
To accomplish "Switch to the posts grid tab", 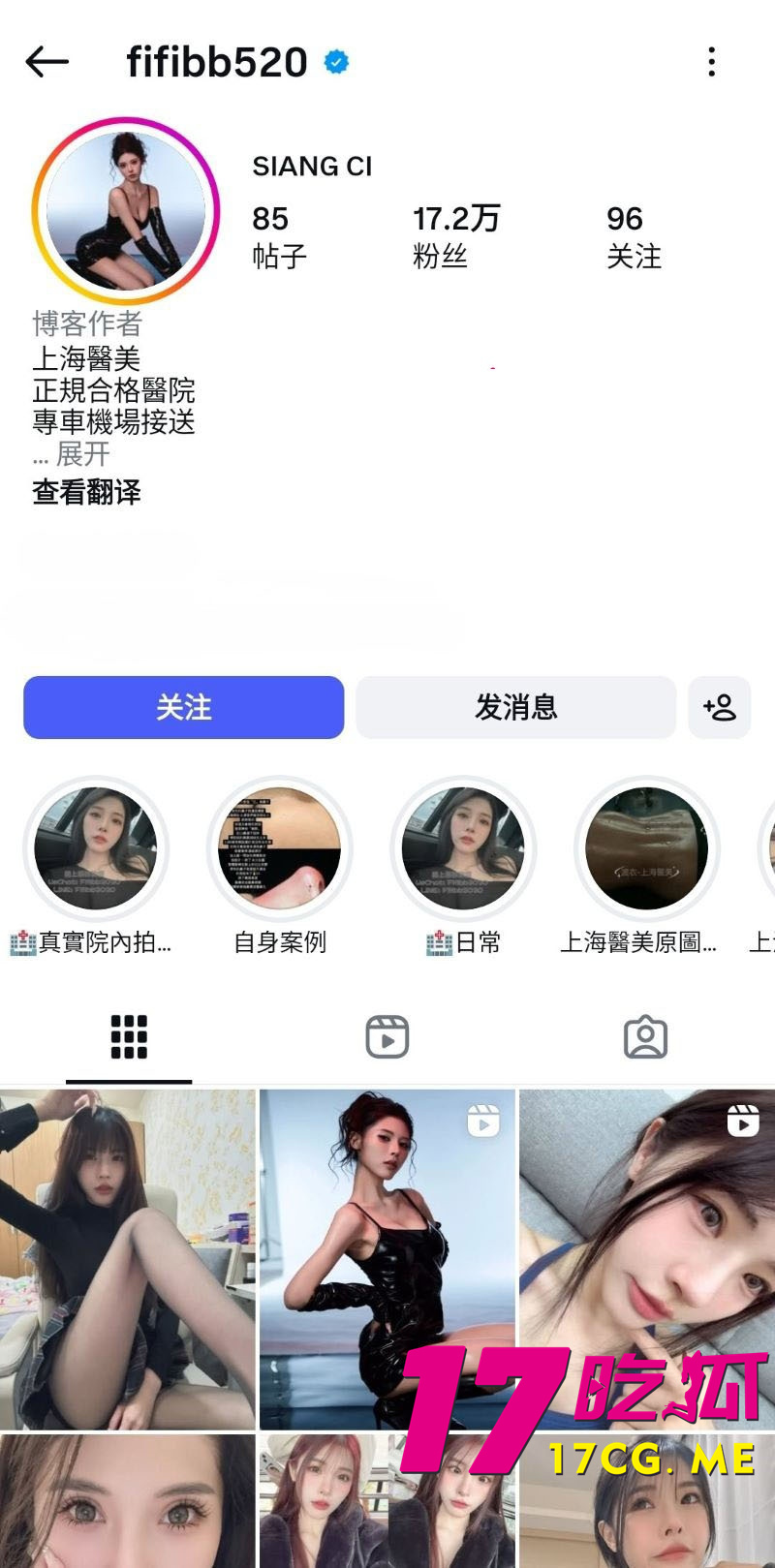I will [x=127, y=1035].
